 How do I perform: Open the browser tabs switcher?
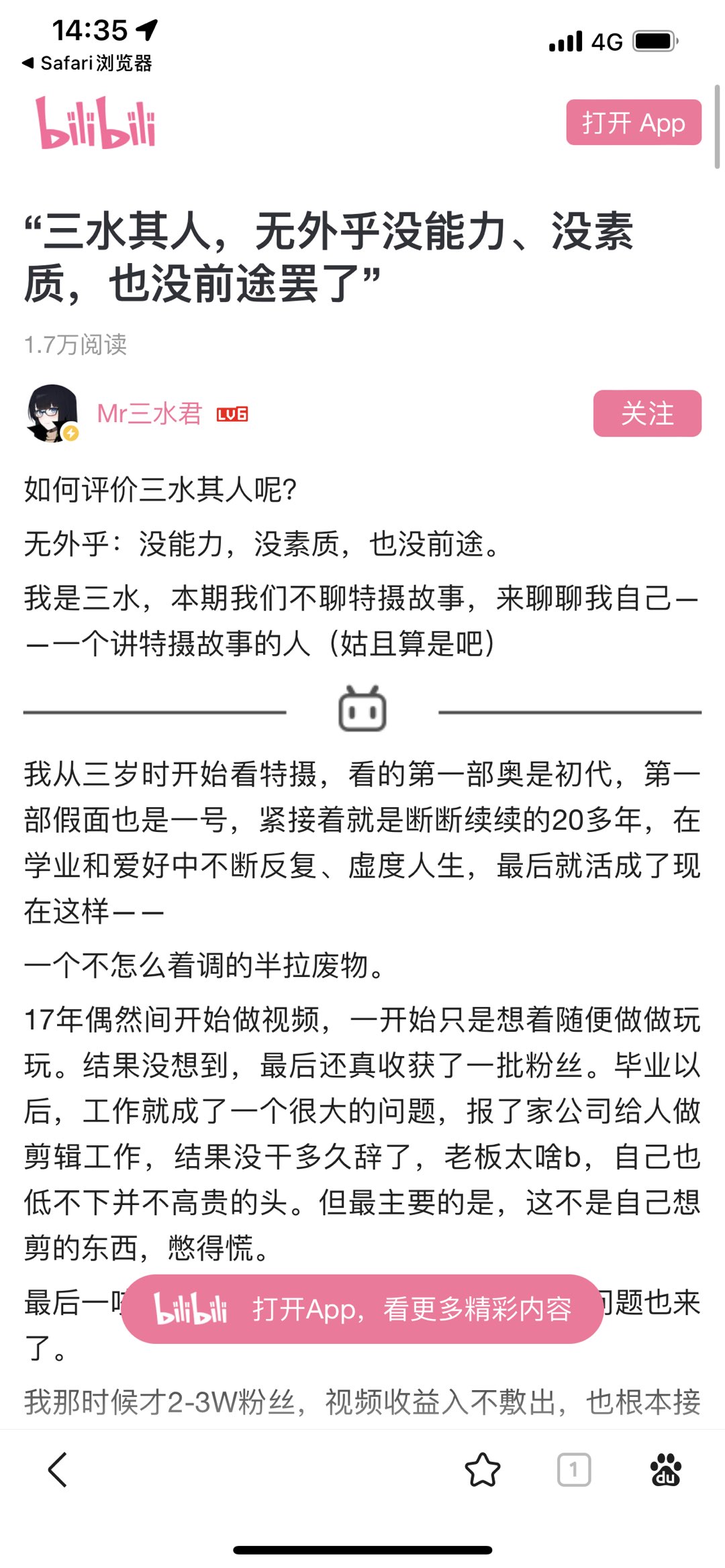(573, 1469)
